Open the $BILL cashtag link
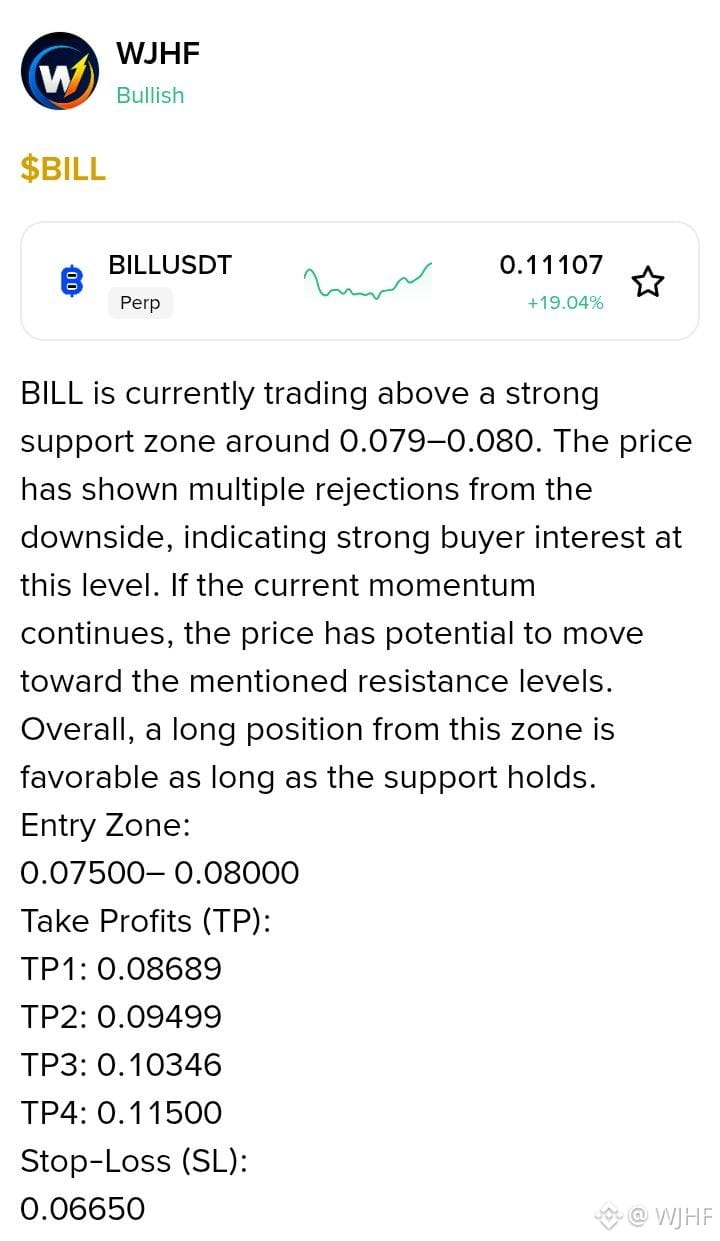 63,168
